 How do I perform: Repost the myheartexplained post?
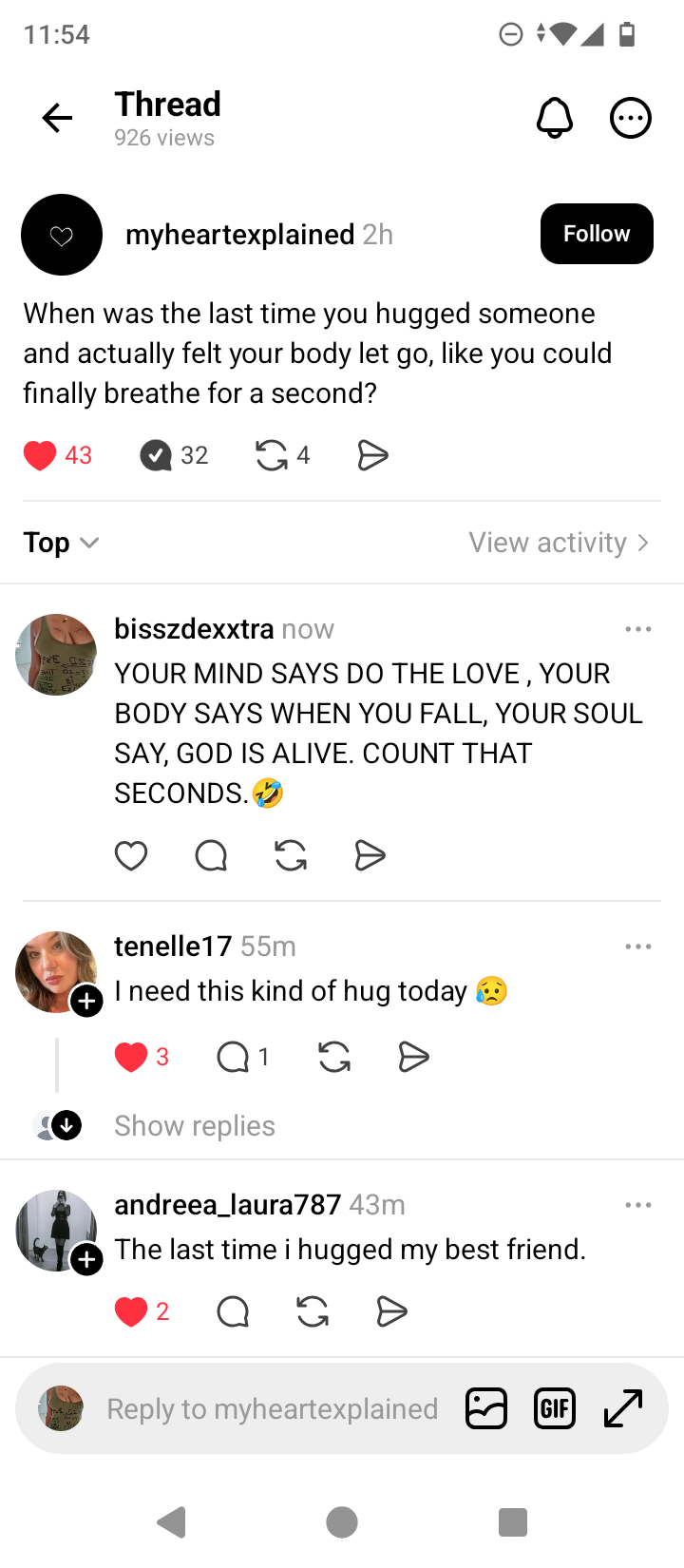tap(272, 456)
